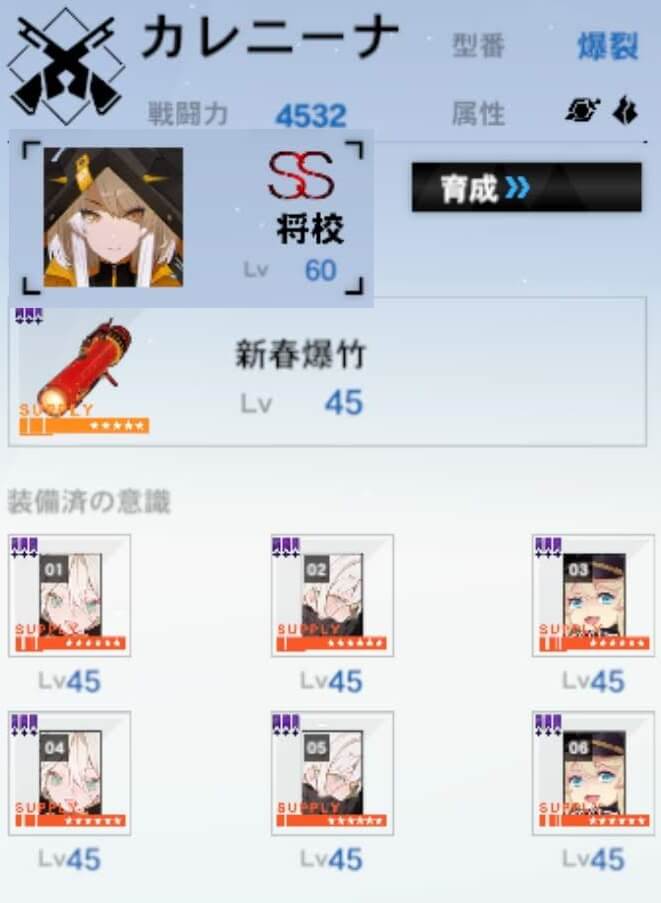Select equipped memory slot 04
Image resolution: width=661 pixels, height=903 pixels.
[x=70, y=773]
